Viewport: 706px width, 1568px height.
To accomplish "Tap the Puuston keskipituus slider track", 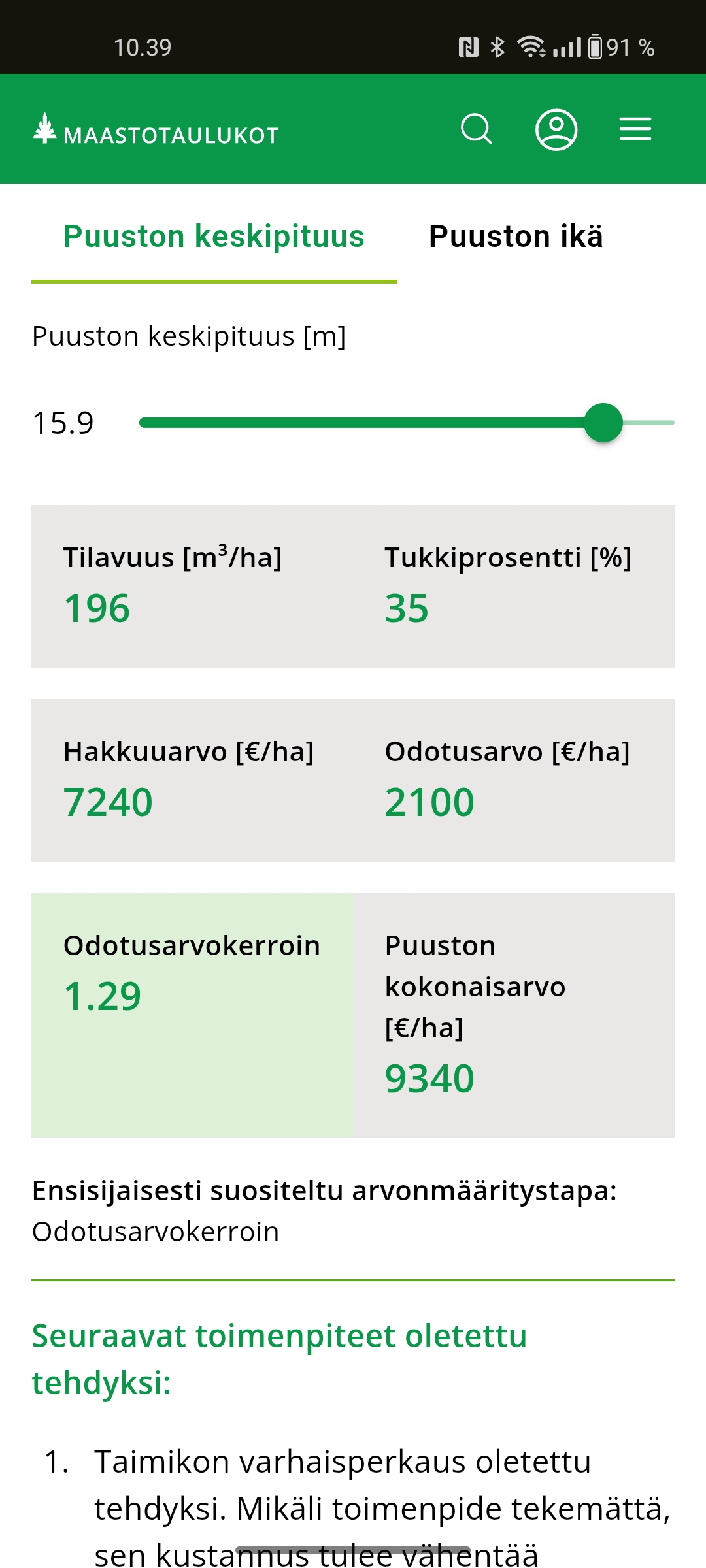I will [x=366, y=423].
